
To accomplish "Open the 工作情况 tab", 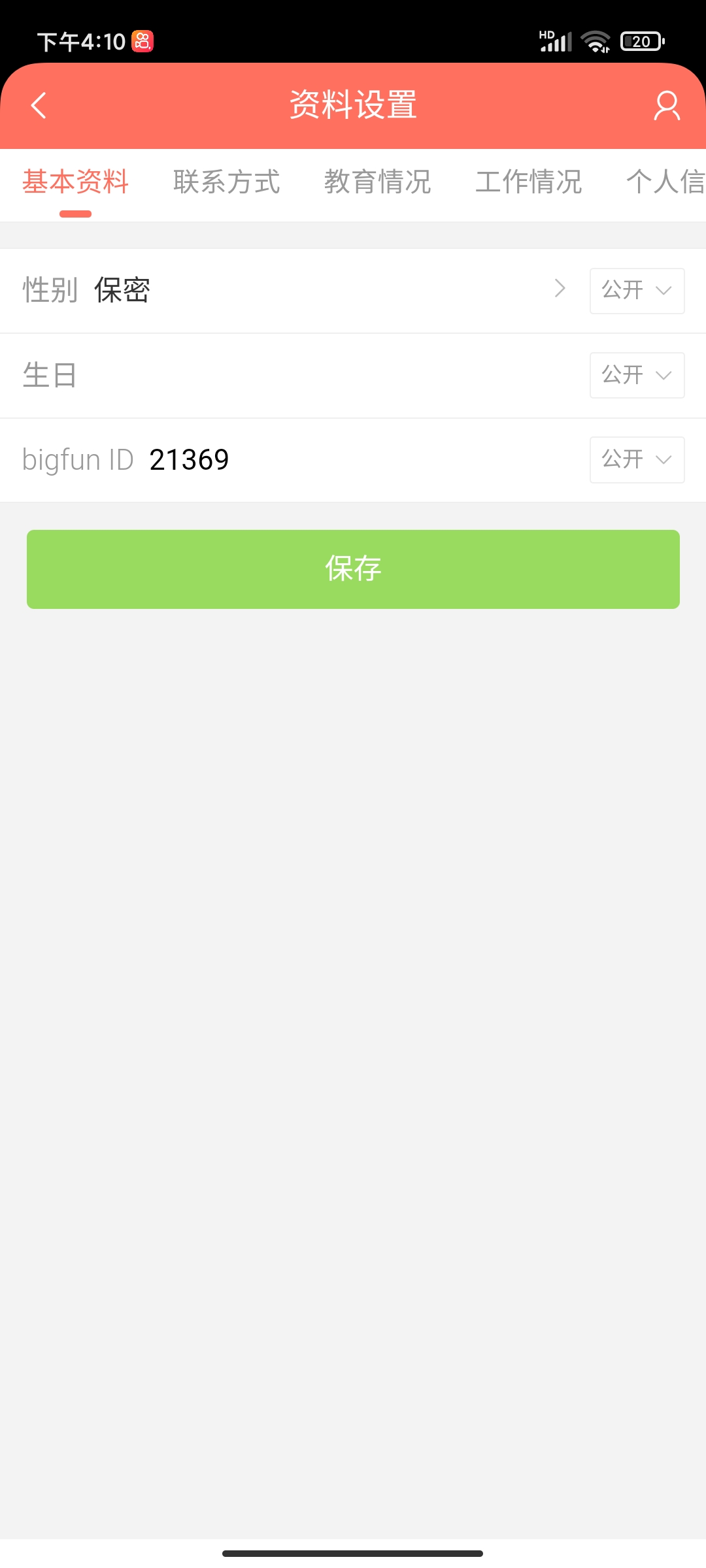I will pyautogui.click(x=528, y=182).
